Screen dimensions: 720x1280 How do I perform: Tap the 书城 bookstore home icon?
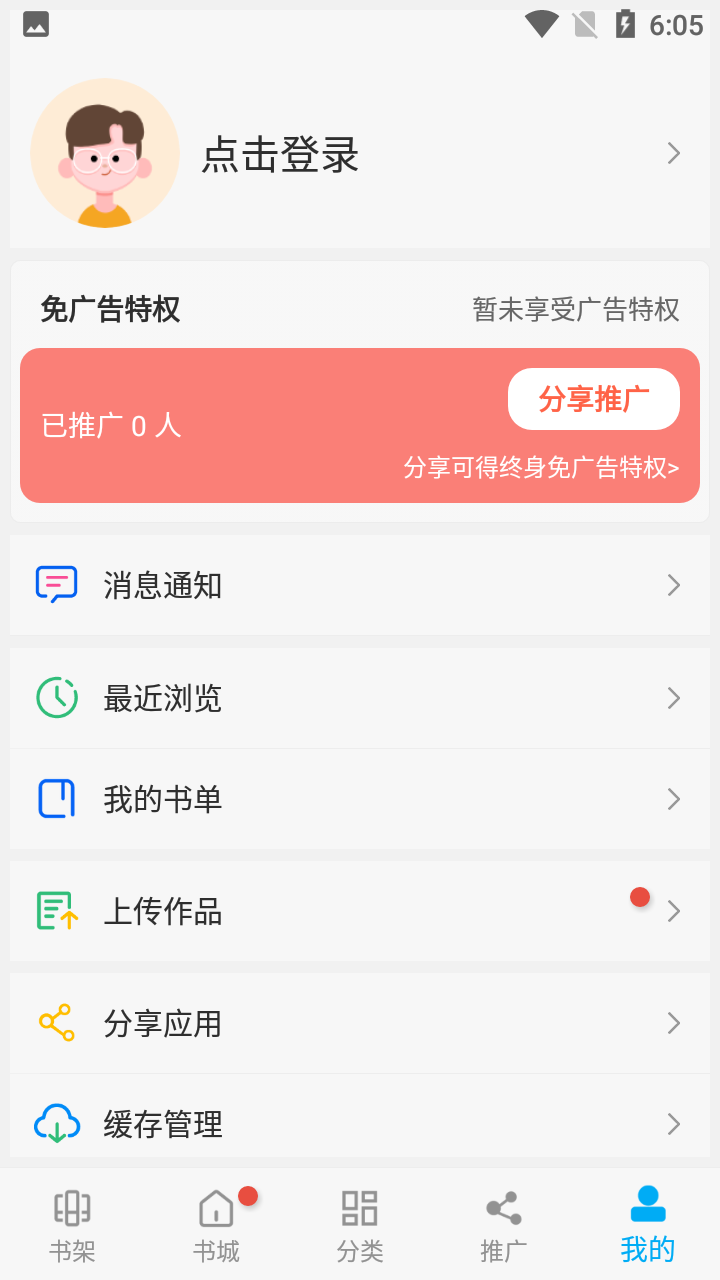point(215,1207)
